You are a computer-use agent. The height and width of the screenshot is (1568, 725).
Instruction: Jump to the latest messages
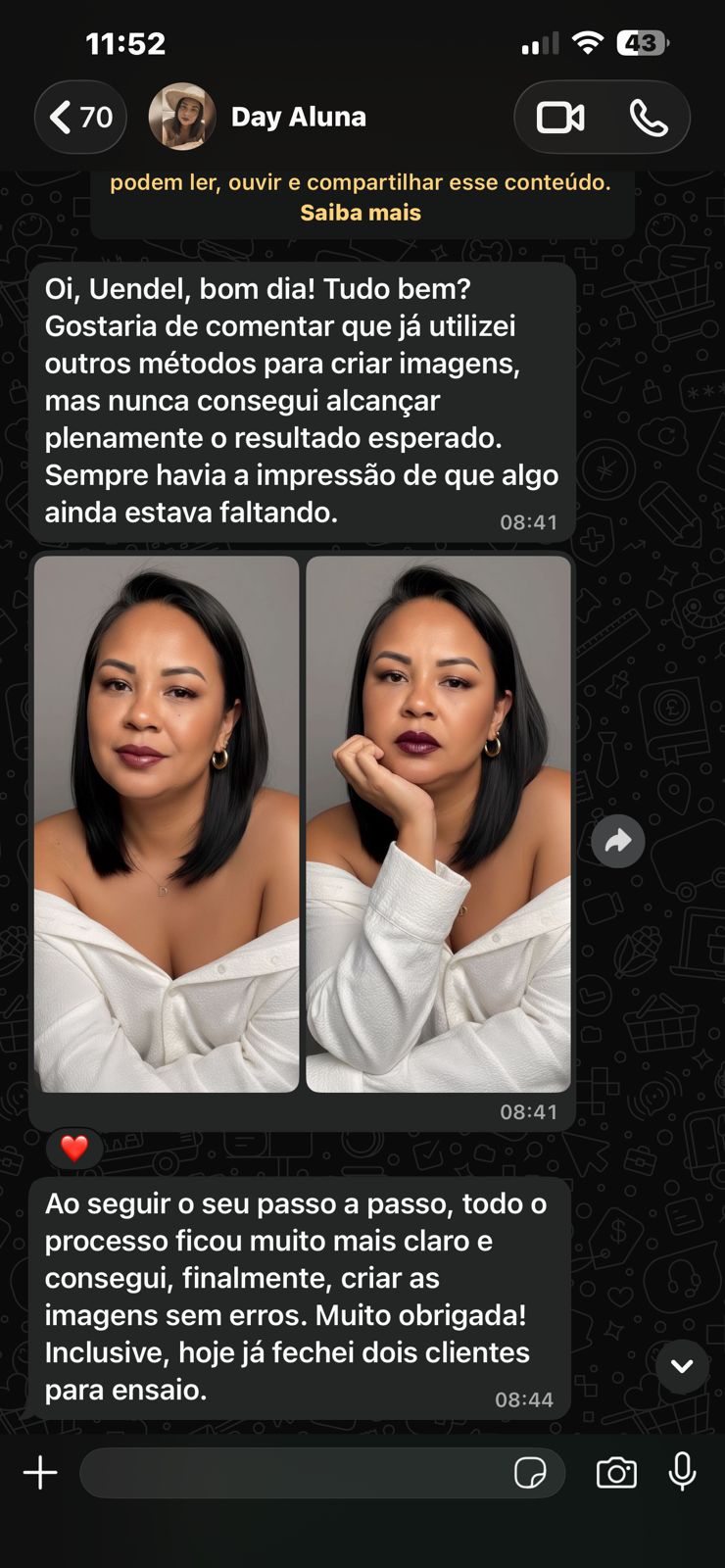pyautogui.click(x=682, y=1366)
